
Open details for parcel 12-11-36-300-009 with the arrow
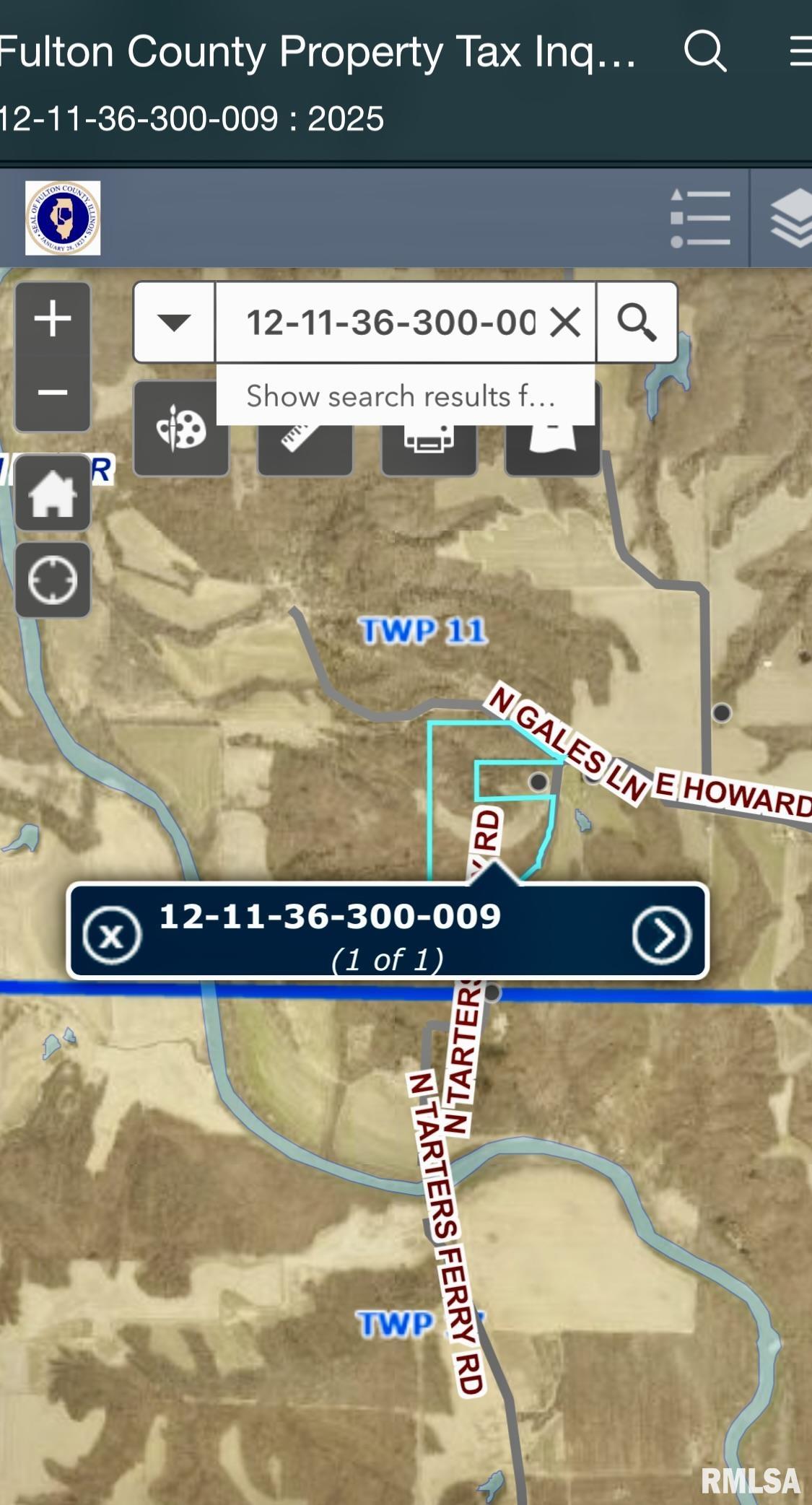[661, 935]
